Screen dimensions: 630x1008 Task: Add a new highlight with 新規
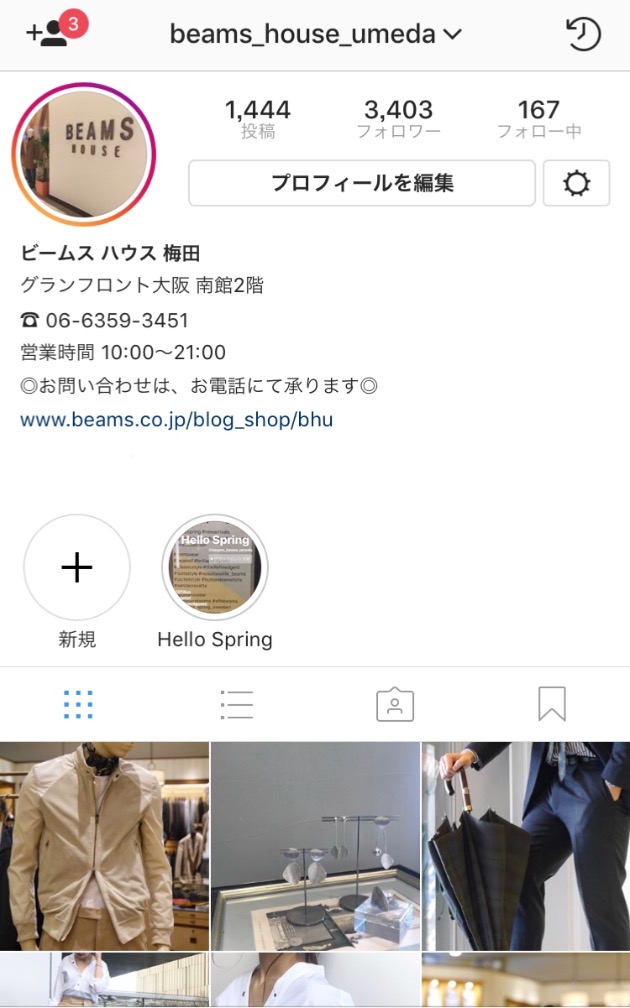[77, 568]
